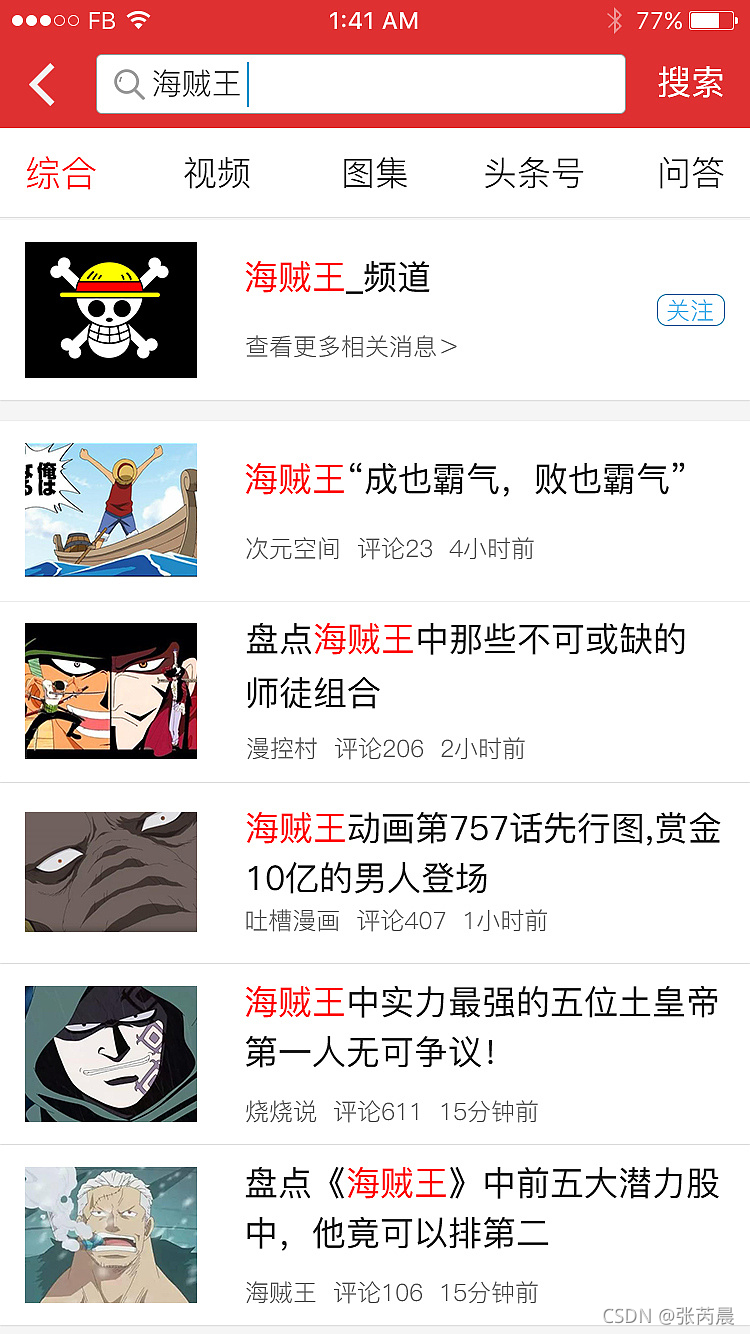The image size is (750, 1334).
Task: Go back using the white arrow
Action: 42,85
